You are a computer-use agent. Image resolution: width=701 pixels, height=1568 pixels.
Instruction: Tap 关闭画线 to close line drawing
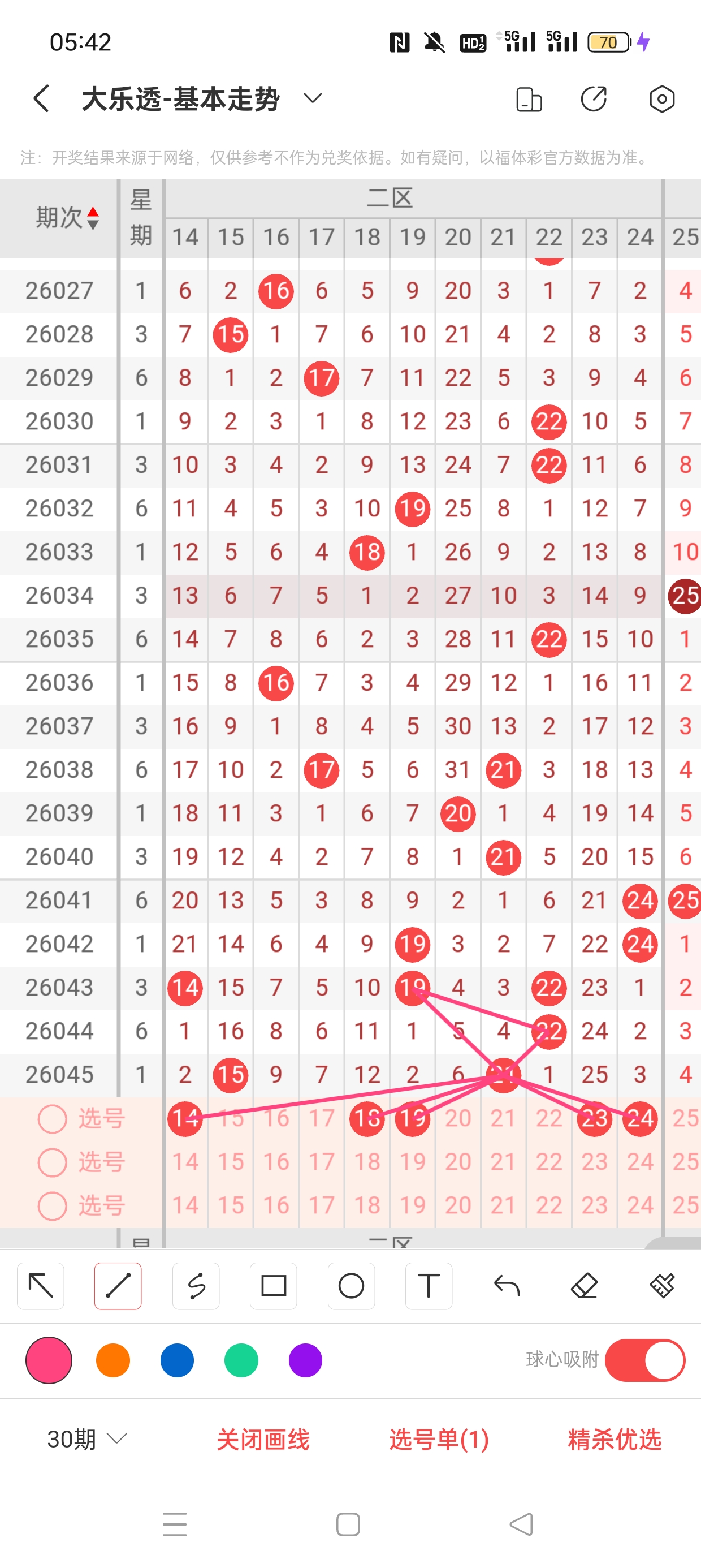(263, 1440)
